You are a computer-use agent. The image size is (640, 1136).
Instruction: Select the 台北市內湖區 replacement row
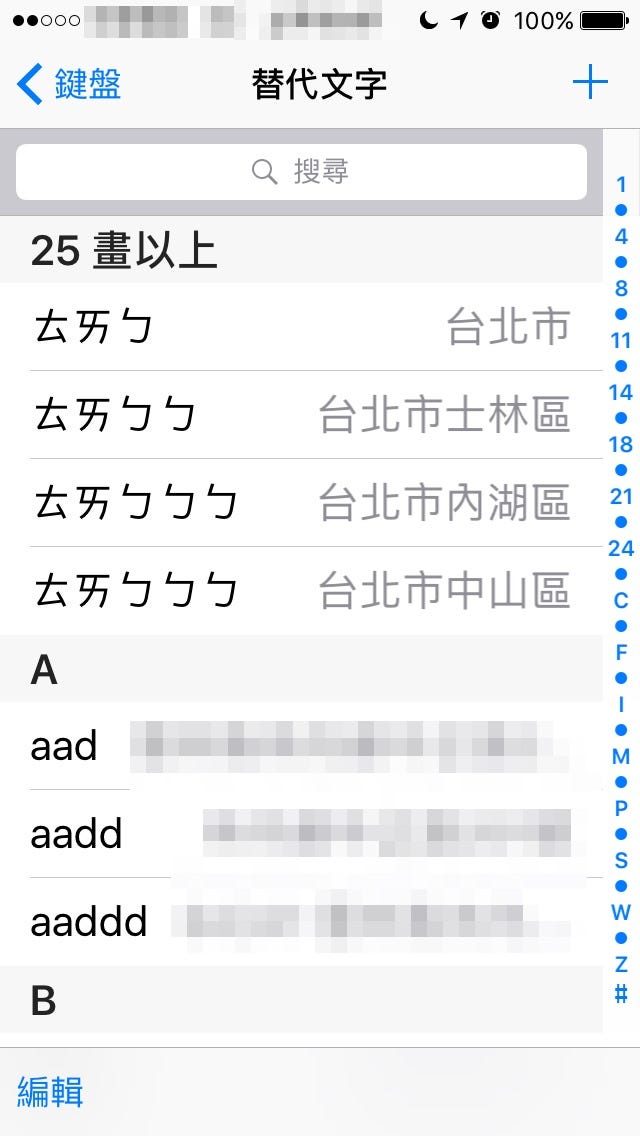coord(302,503)
